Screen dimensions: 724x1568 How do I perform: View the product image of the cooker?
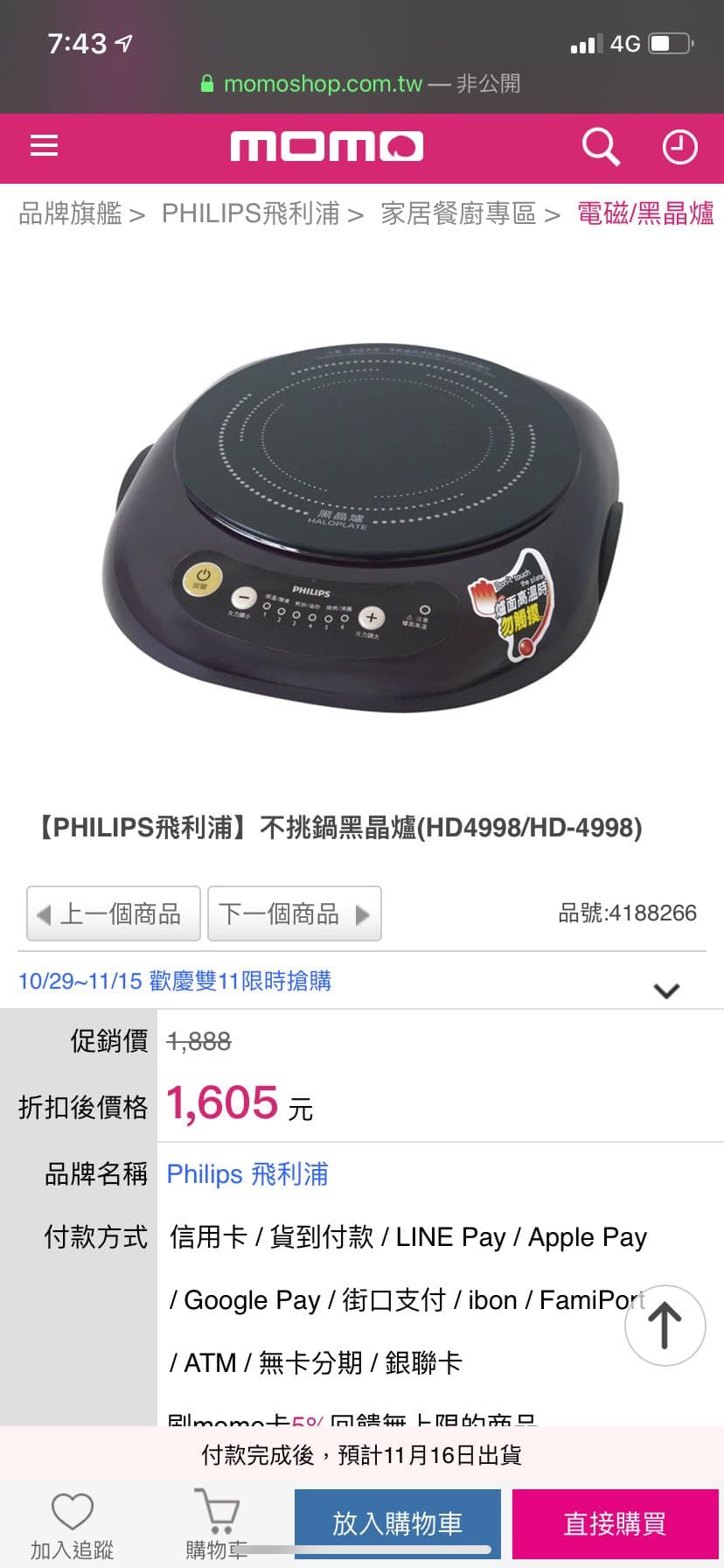tap(362, 525)
